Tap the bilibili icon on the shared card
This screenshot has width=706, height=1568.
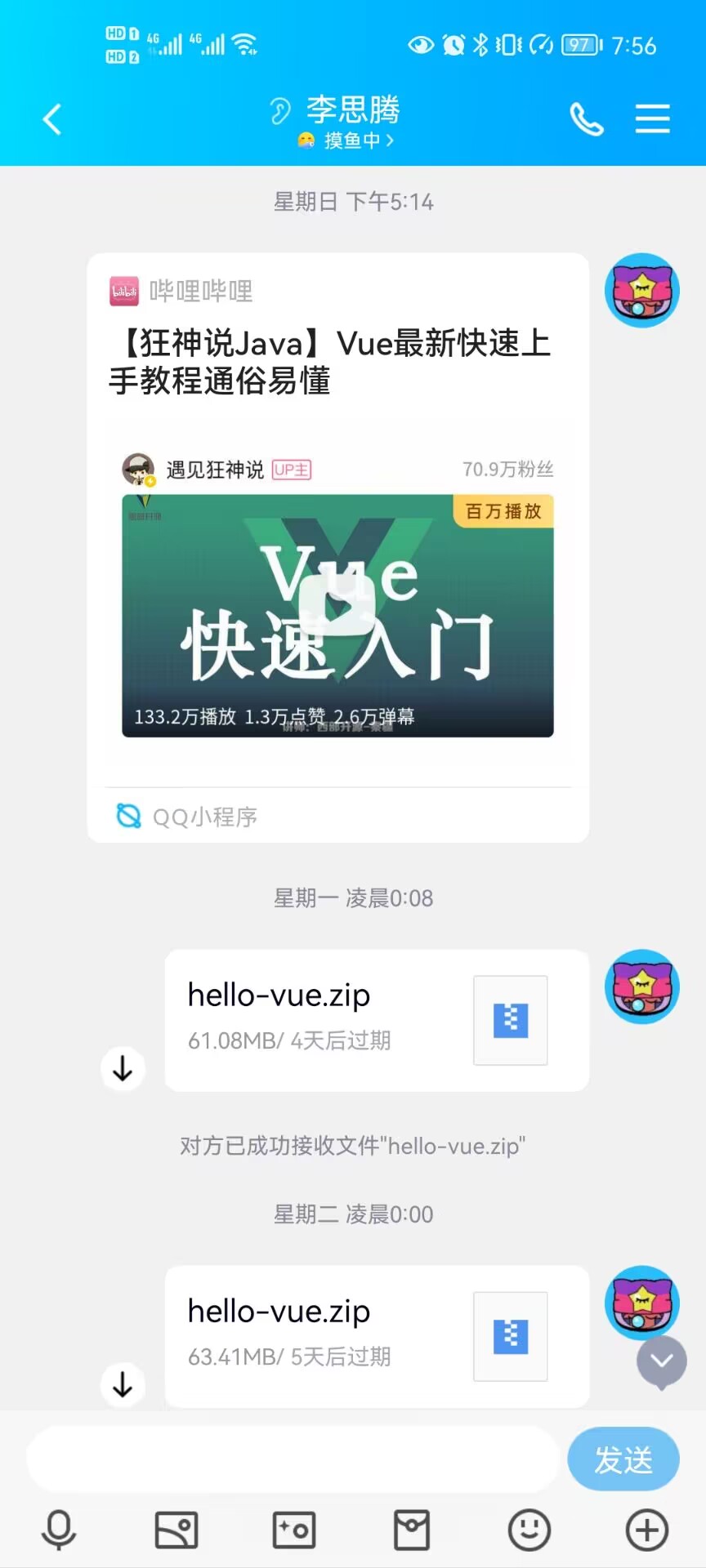[123, 291]
